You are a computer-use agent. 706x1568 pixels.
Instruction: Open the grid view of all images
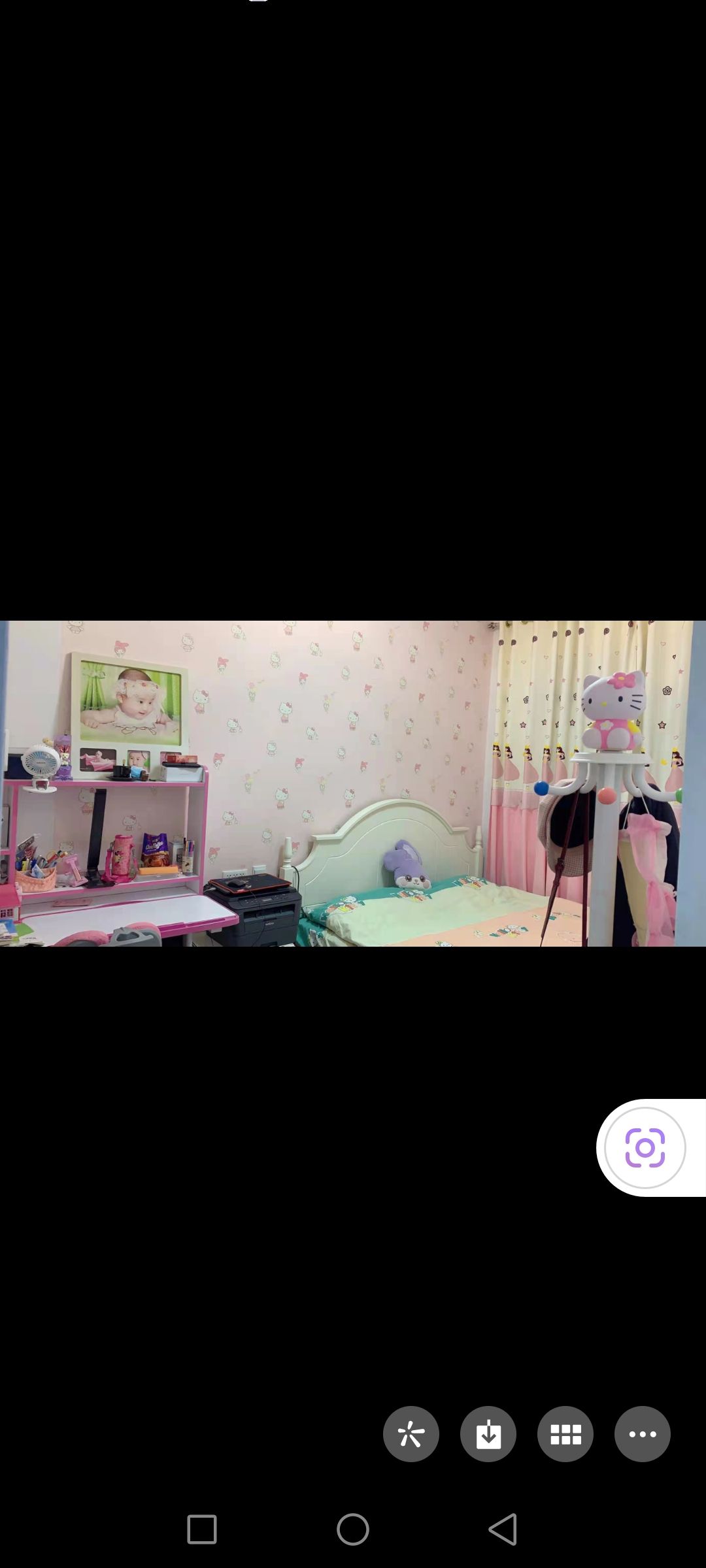point(565,1434)
